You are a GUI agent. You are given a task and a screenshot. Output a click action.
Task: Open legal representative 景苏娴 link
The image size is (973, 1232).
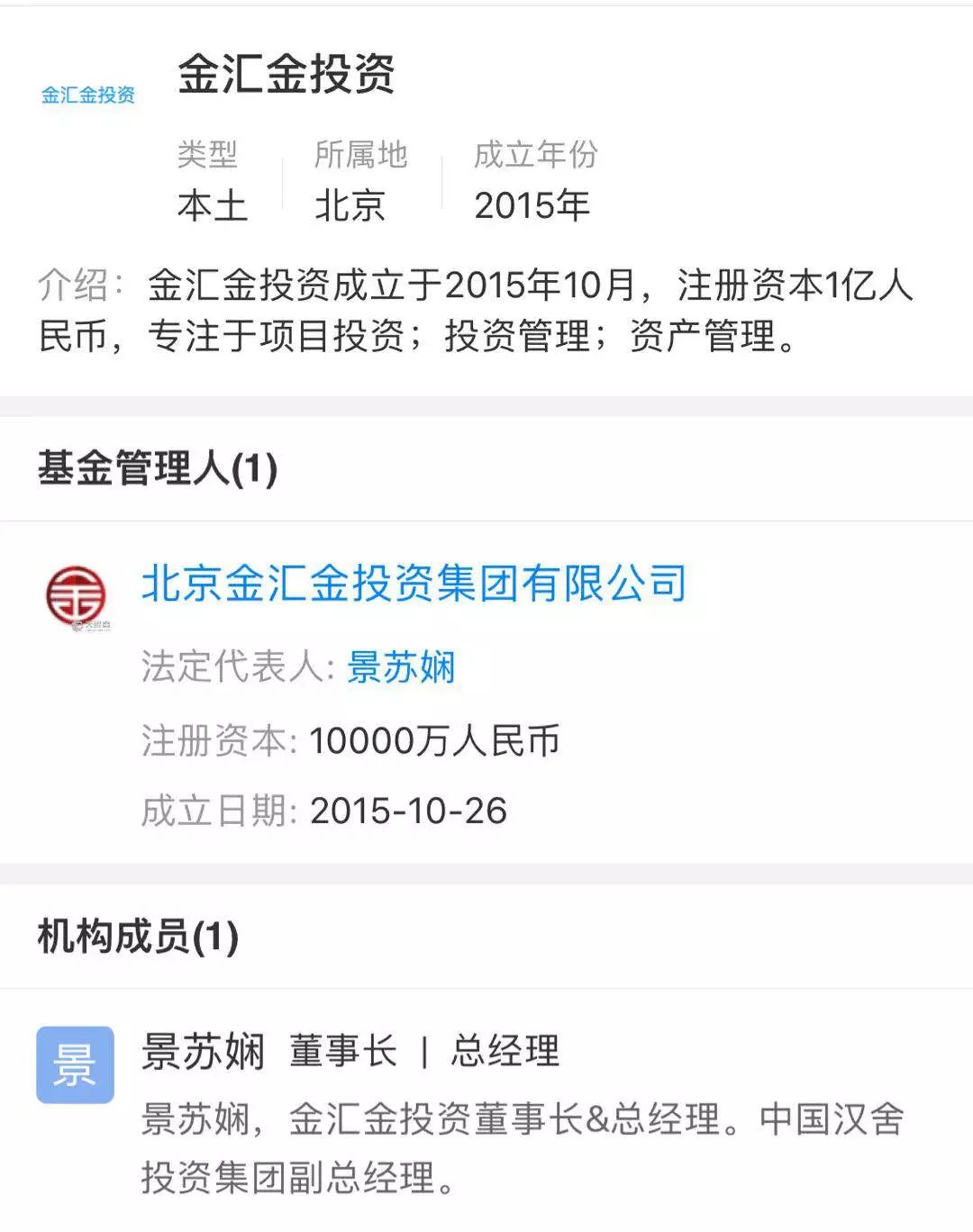coord(401,667)
